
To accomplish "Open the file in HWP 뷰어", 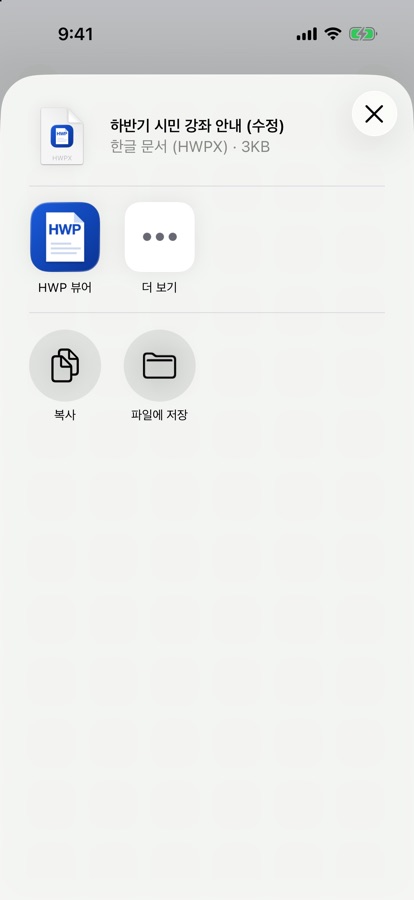I will click(x=65, y=236).
